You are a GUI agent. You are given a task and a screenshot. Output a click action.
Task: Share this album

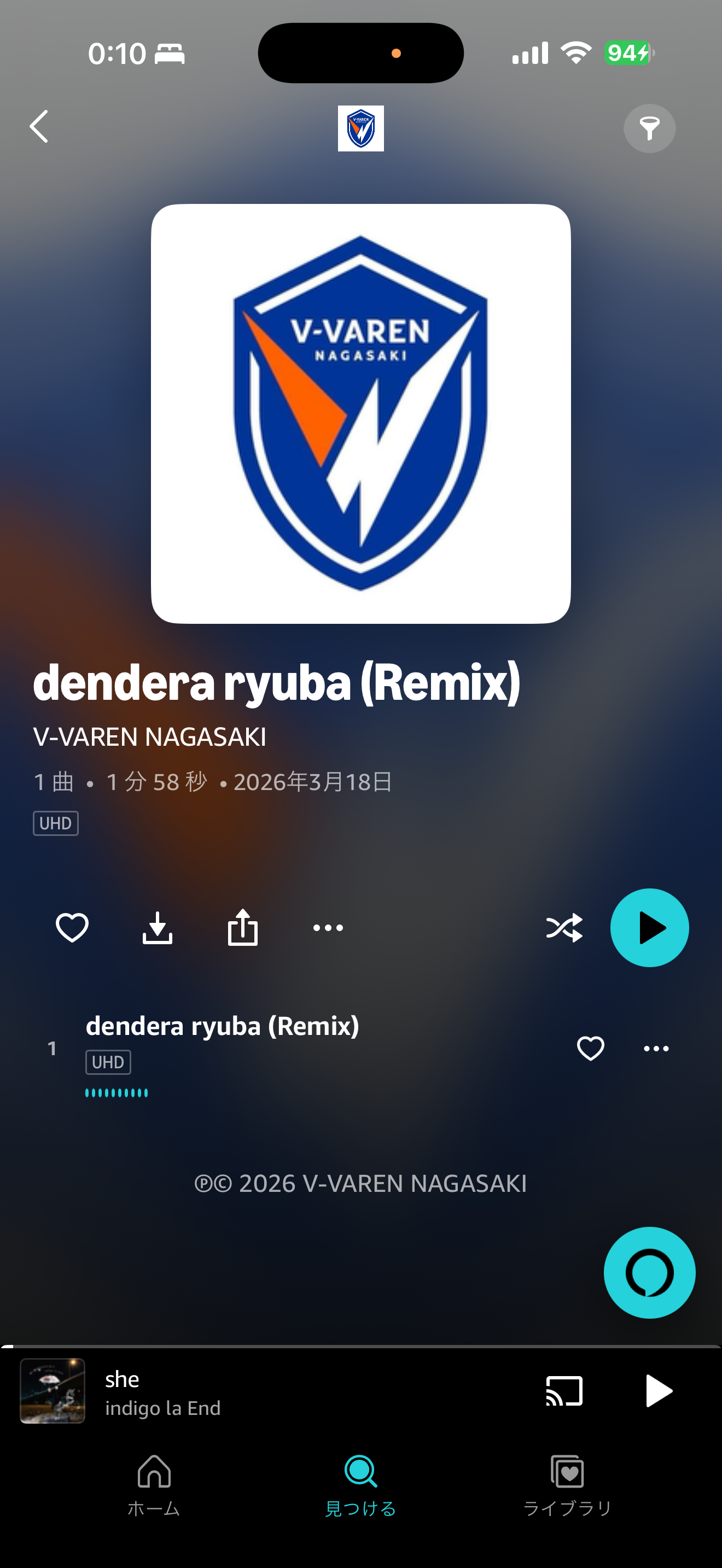point(242,928)
